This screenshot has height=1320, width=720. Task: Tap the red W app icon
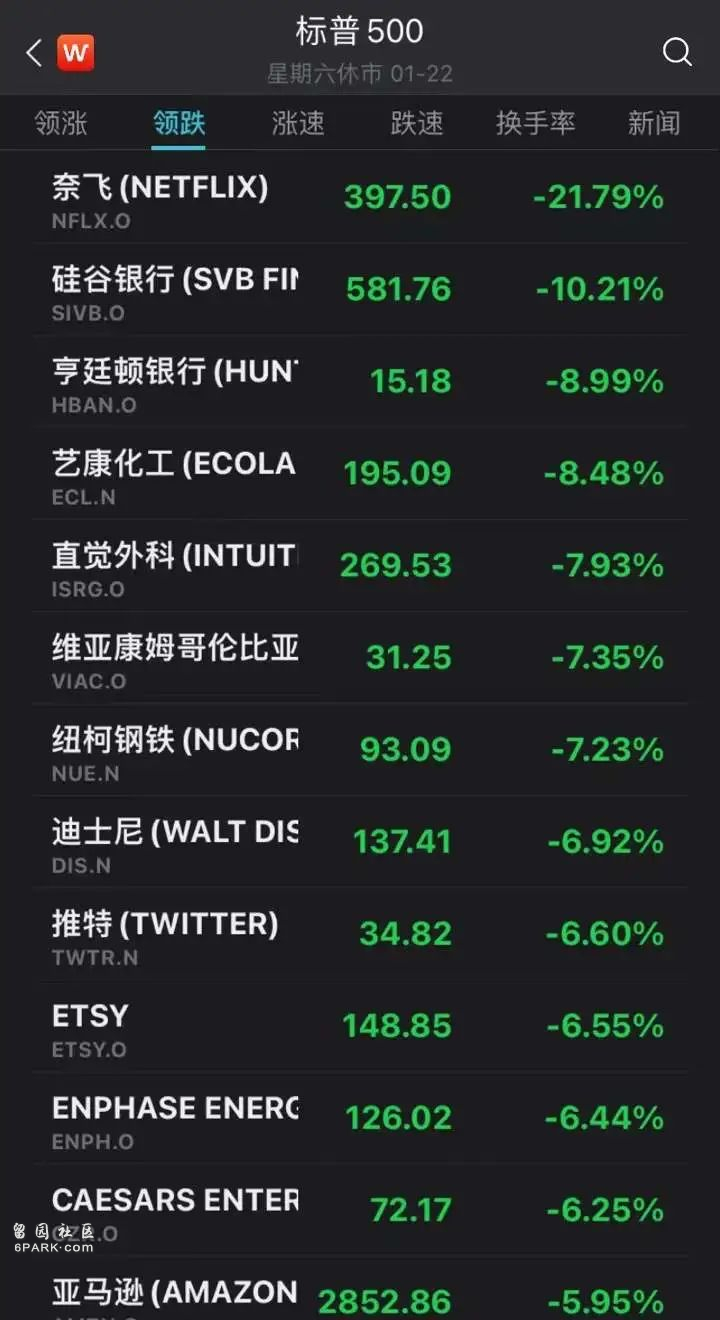(75, 53)
